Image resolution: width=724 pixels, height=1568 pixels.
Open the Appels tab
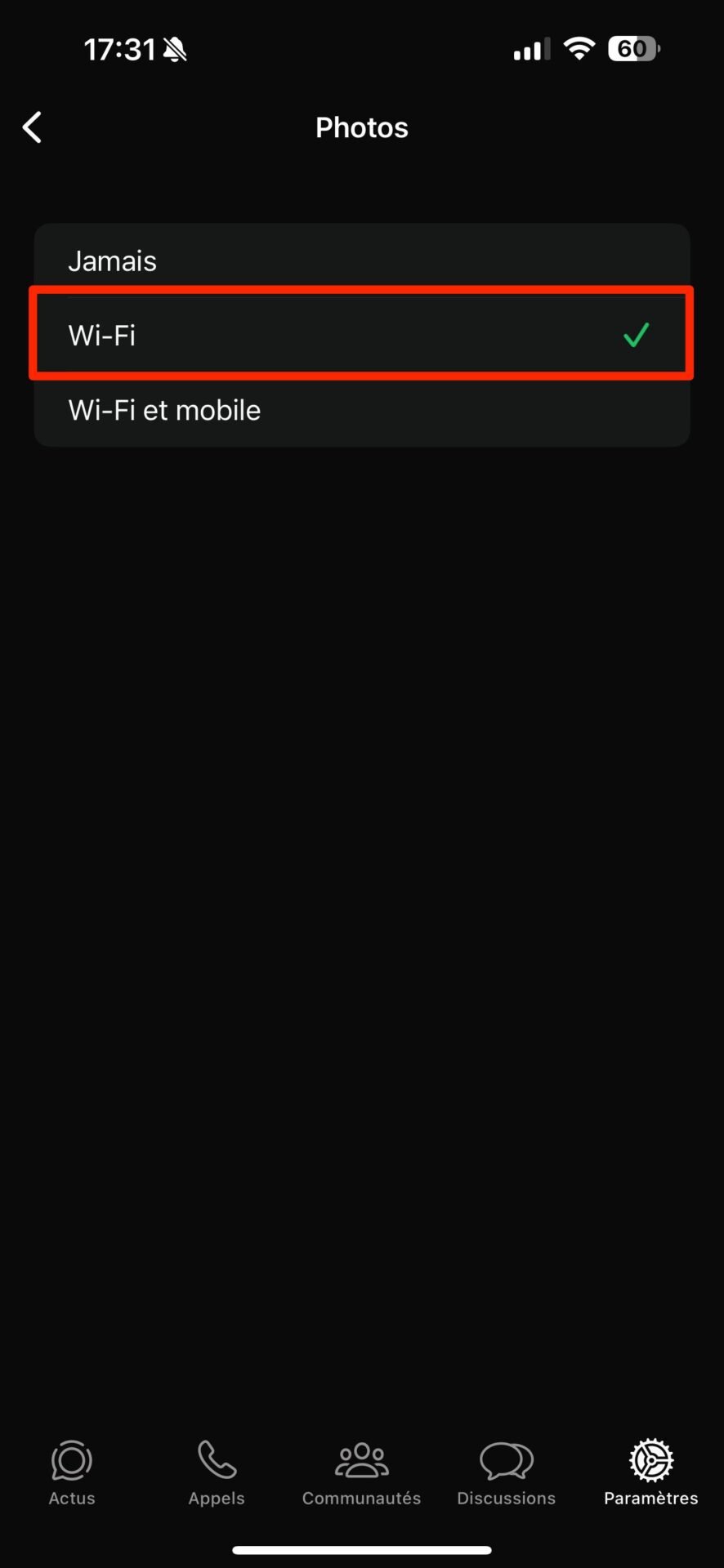tap(217, 1472)
